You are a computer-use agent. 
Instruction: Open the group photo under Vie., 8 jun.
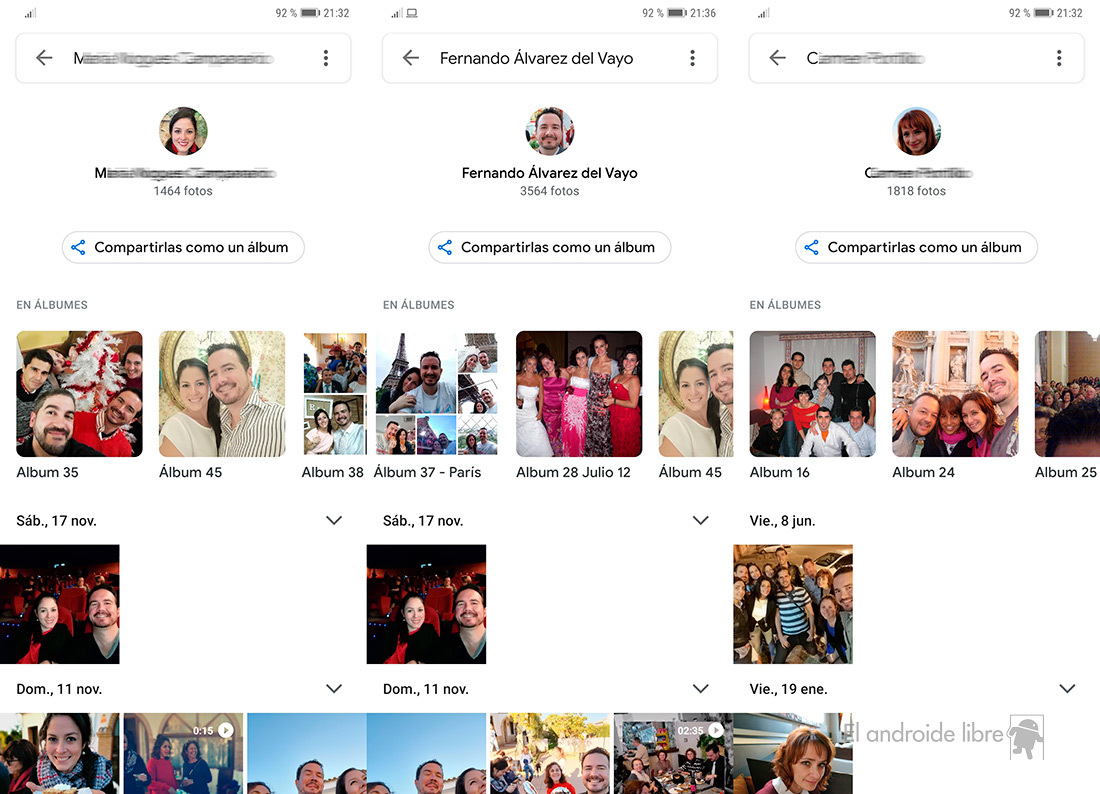[x=793, y=604]
